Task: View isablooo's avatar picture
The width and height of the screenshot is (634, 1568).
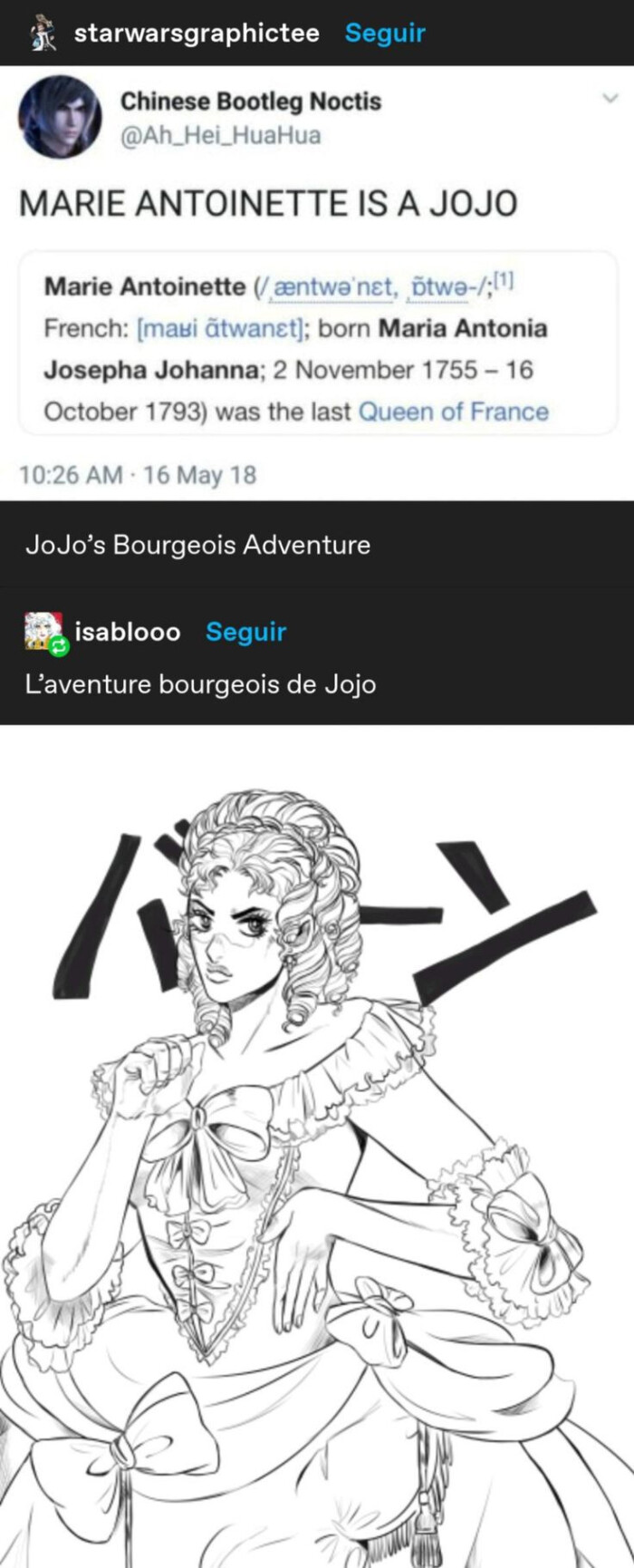Action: pyautogui.click(x=43, y=632)
